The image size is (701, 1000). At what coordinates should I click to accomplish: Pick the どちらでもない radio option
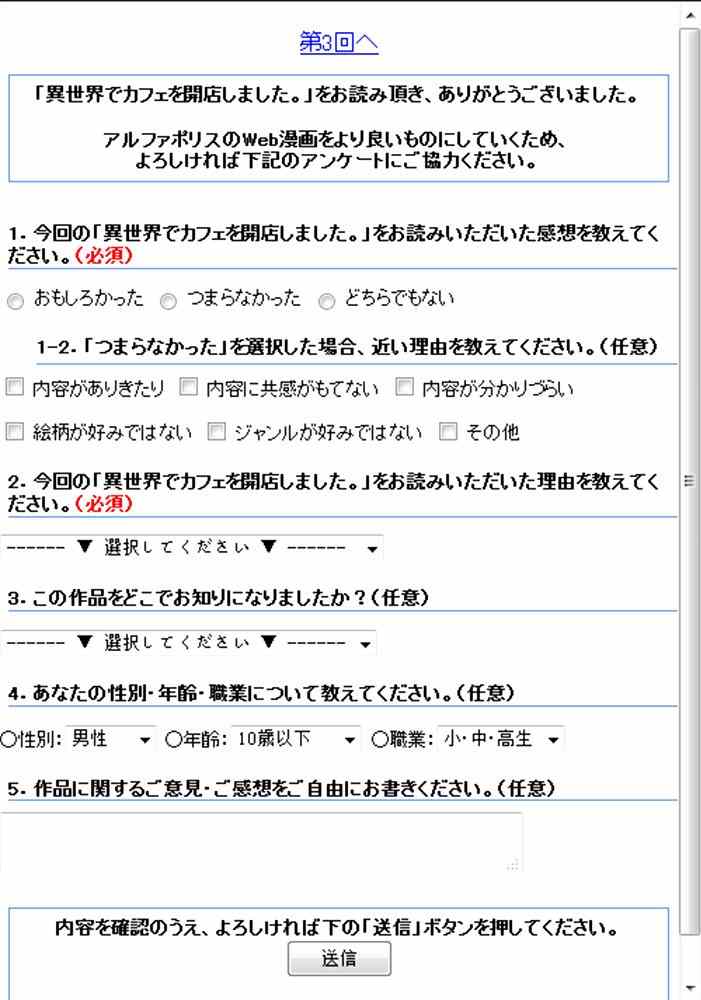coord(326,300)
